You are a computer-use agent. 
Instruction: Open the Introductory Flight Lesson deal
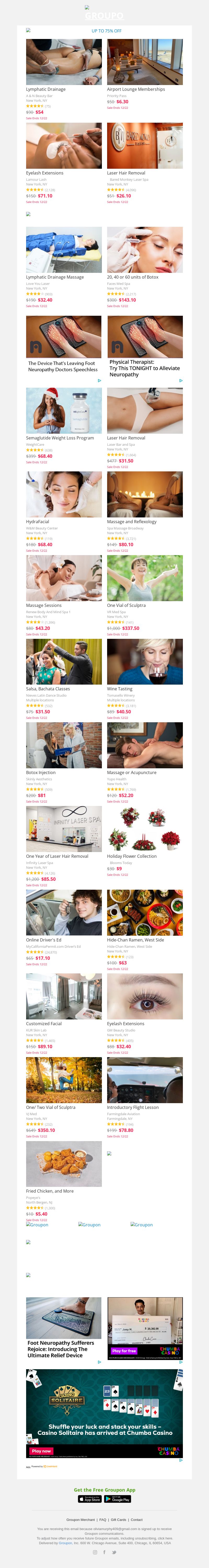click(x=144, y=1080)
